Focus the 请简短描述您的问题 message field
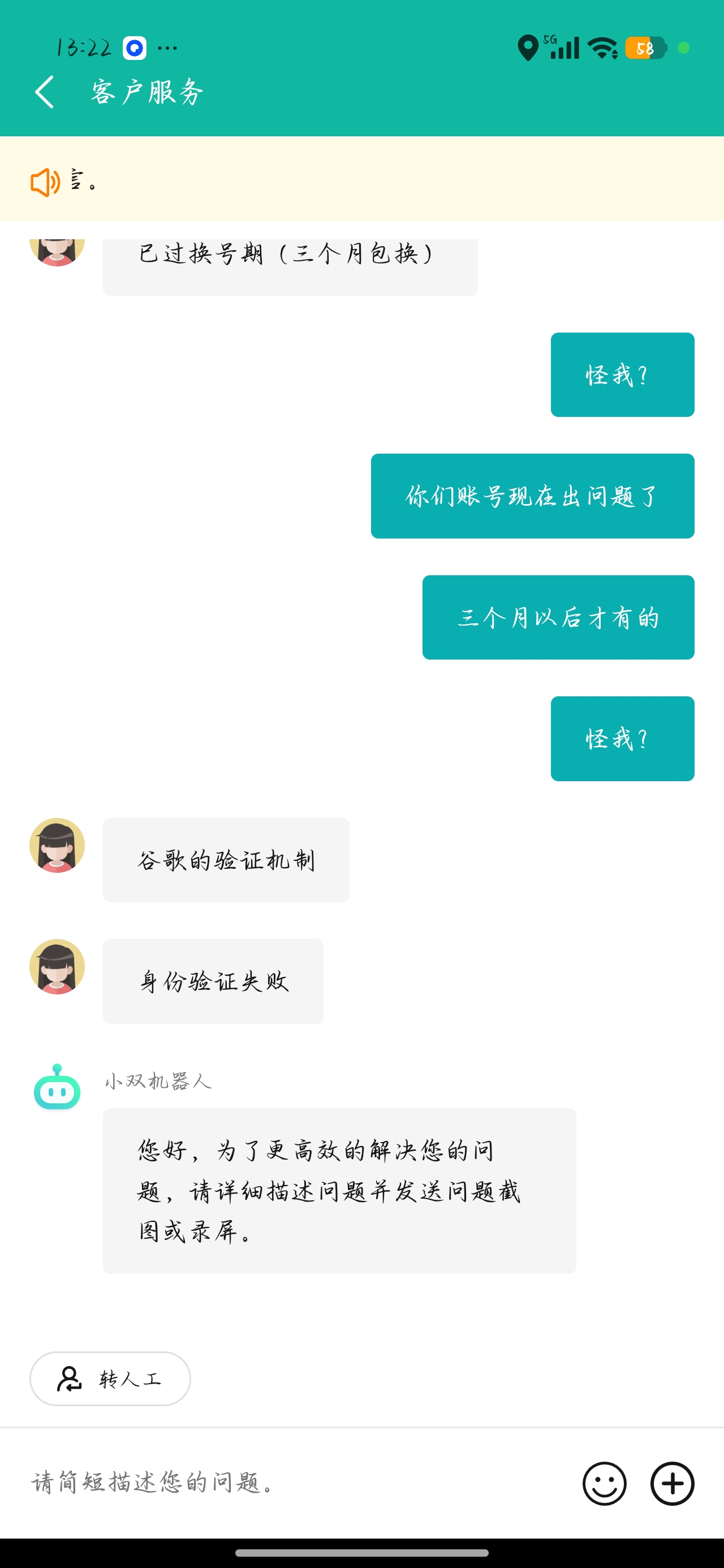Screen dimensions: 724x1568 coord(292,1483)
